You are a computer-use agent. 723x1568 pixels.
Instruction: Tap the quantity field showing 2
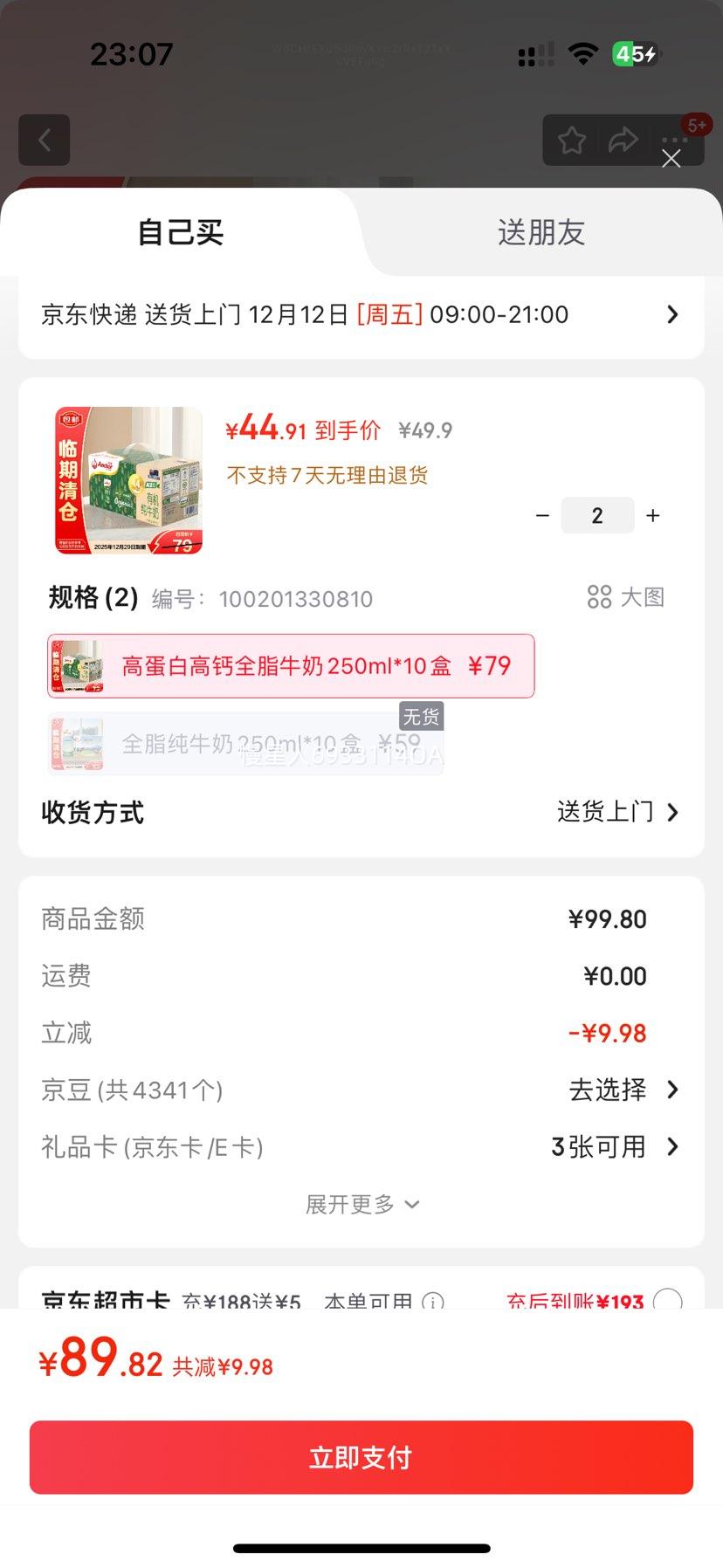597,515
